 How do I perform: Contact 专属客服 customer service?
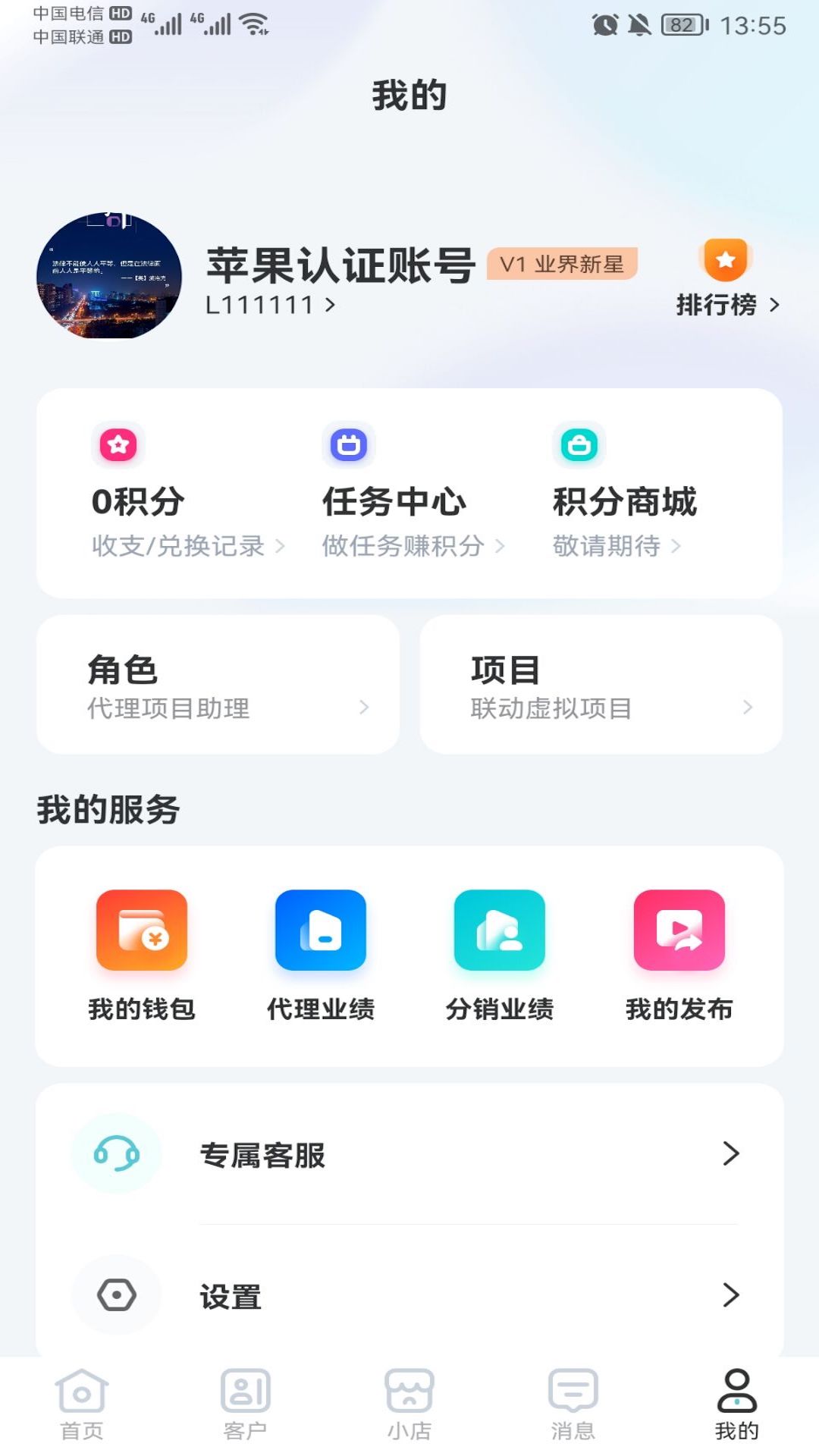(x=409, y=1153)
